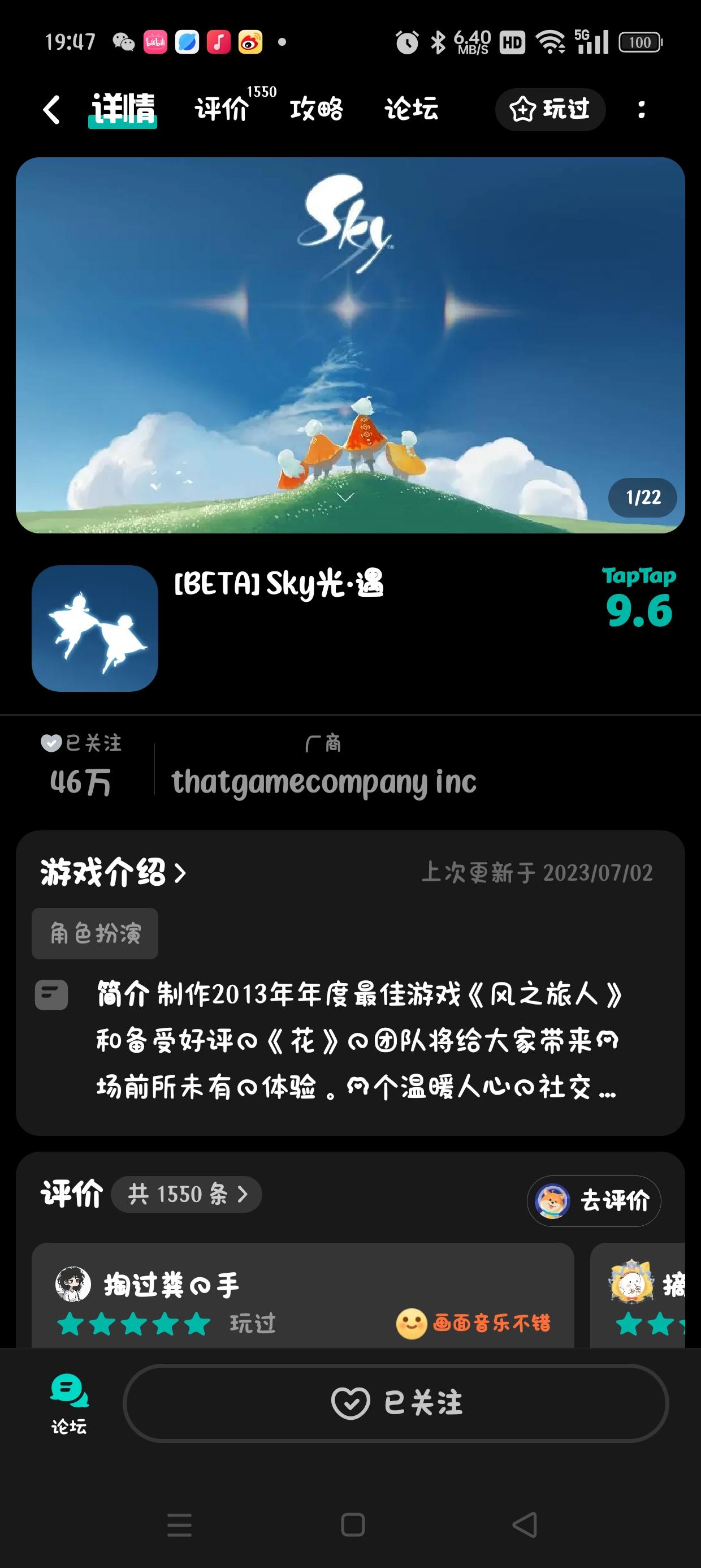Tap the Sky banner screenshot showing 1/22
Viewport: 701px width, 1568px height.
tap(350, 347)
